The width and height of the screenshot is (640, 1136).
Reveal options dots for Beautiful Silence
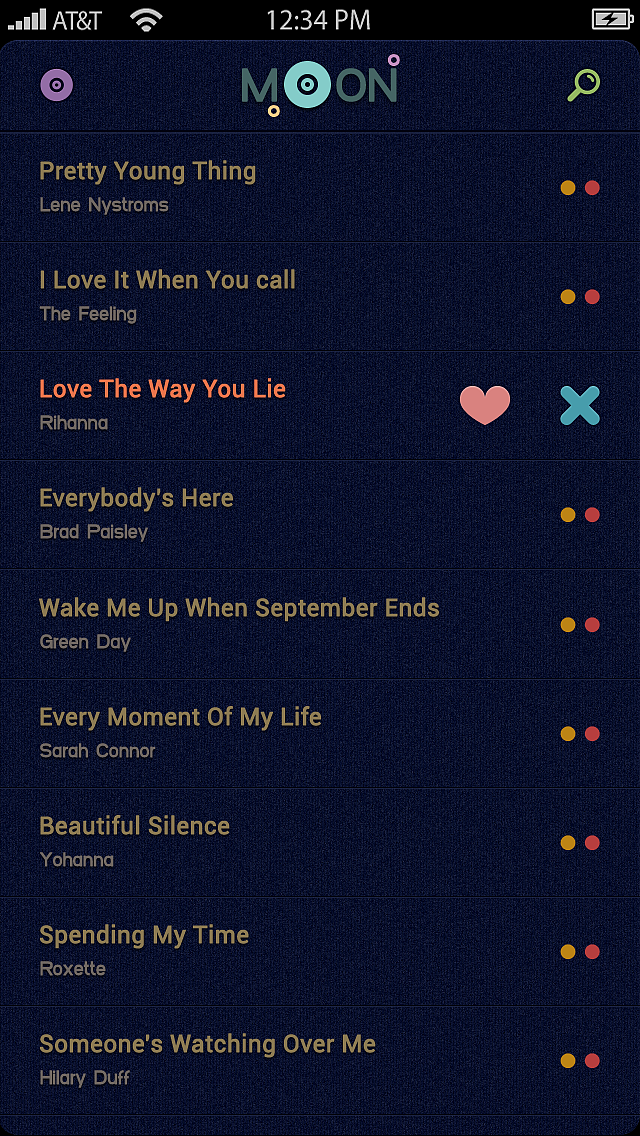[580, 843]
